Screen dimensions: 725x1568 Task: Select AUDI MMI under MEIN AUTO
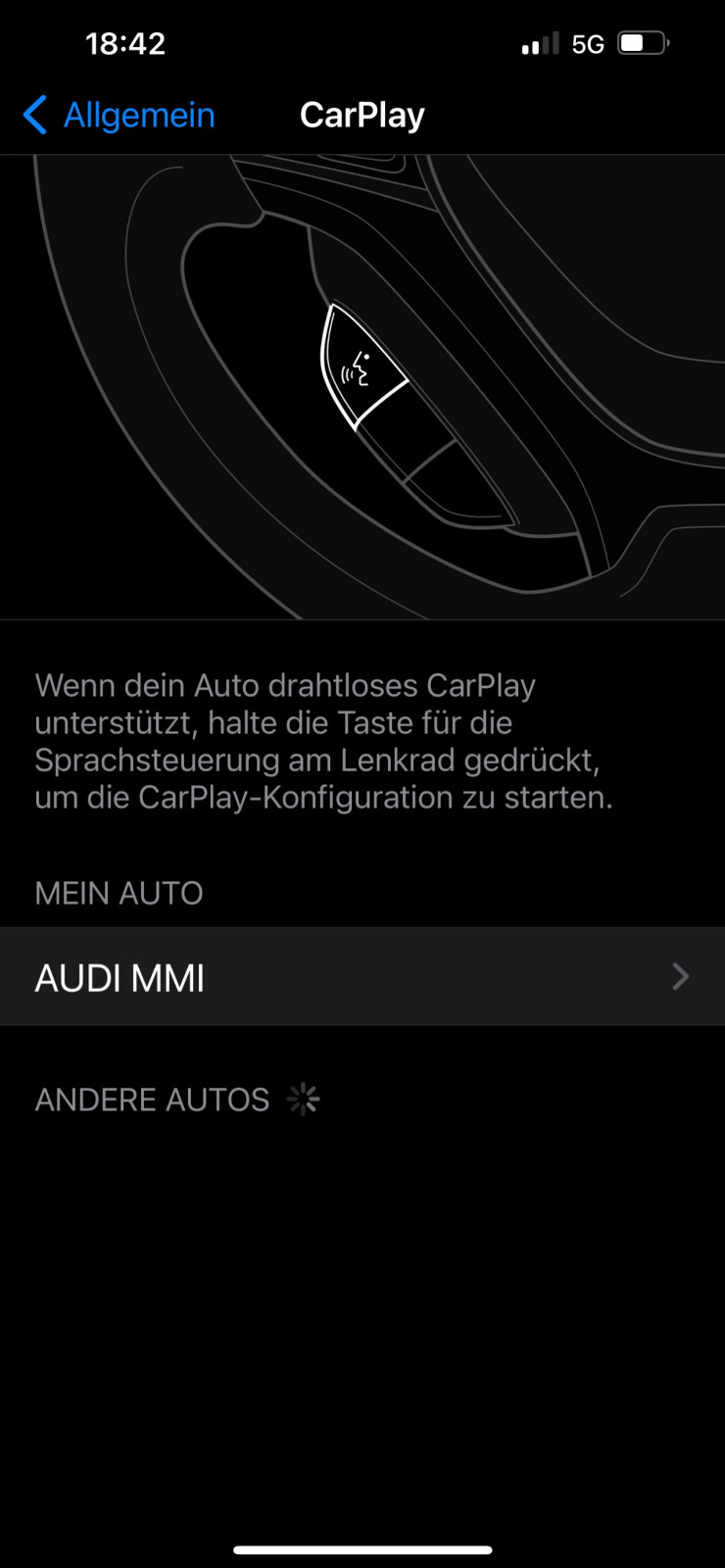coord(120,976)
